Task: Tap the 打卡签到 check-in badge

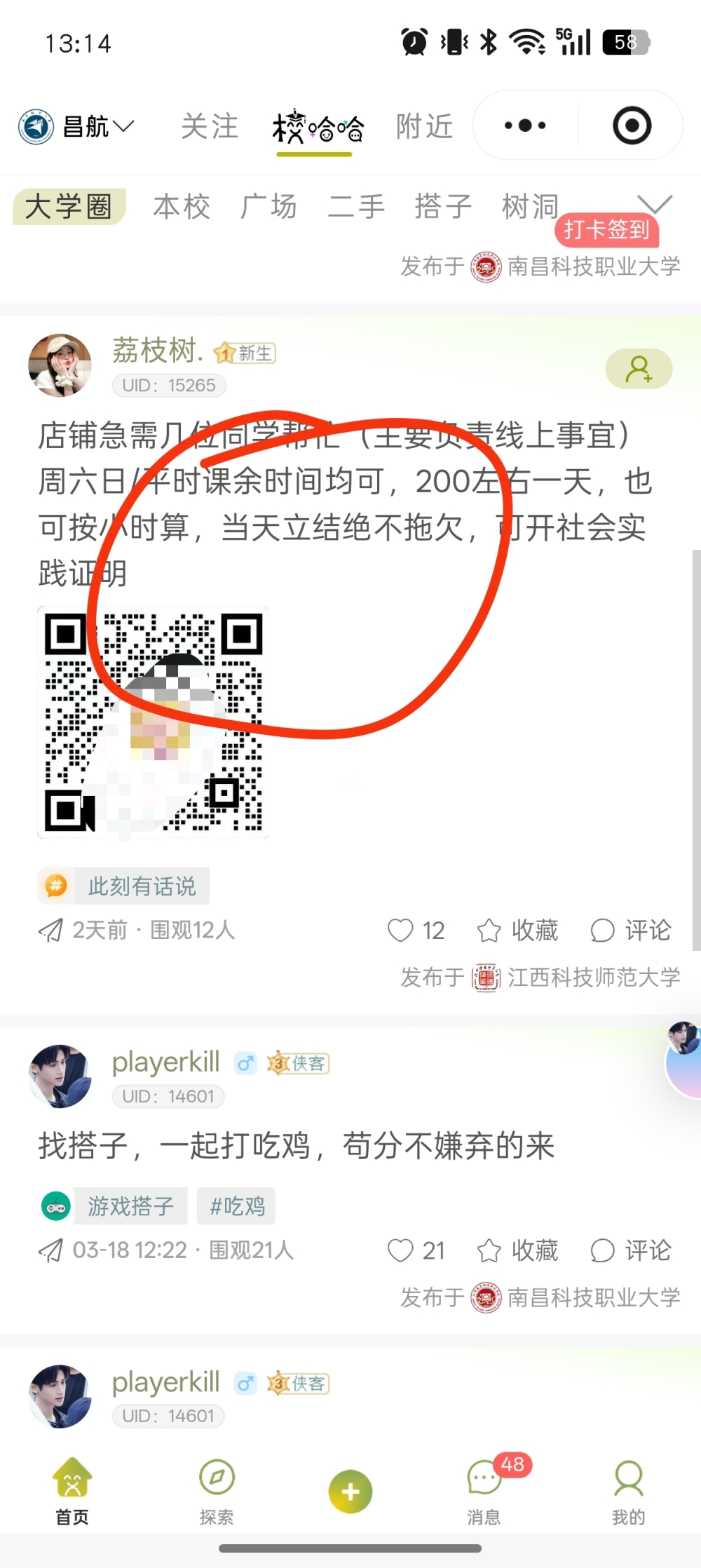Action: coord(606,230)
